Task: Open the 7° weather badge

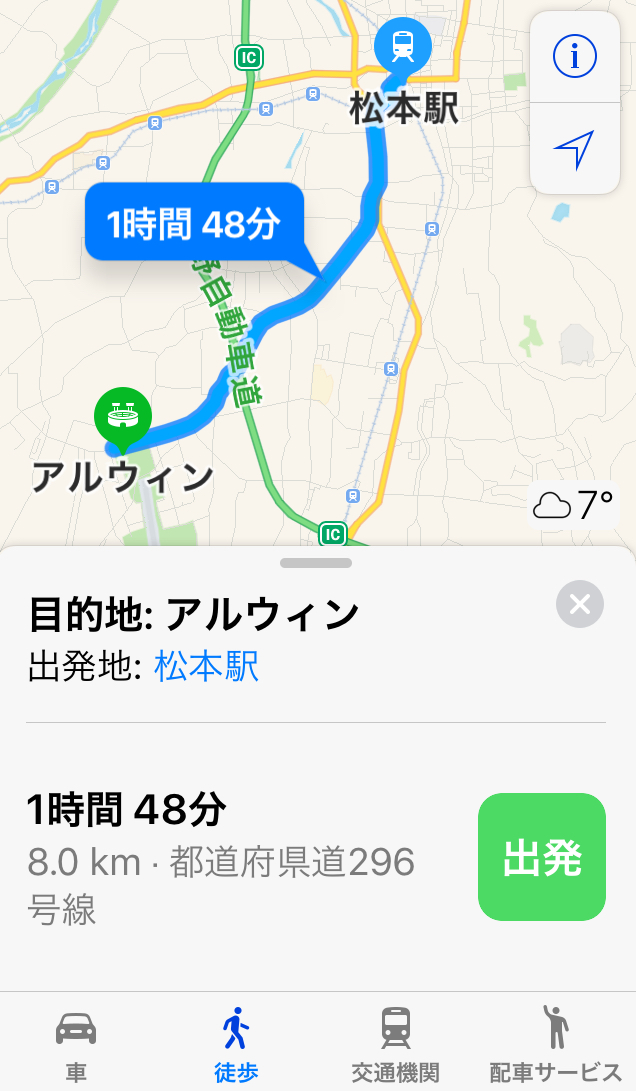Action: click(x=574, y=506)
